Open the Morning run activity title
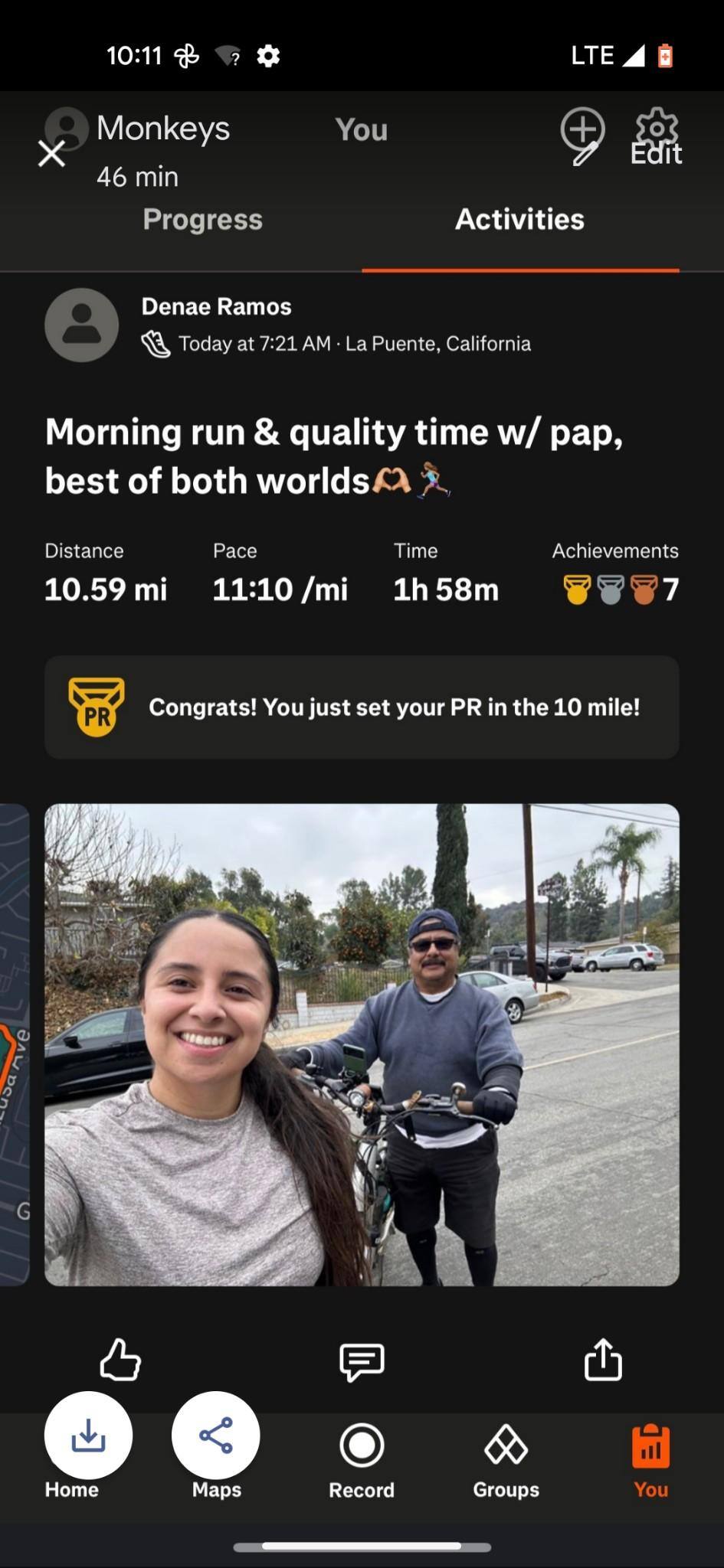The height and width of the screenshot is (1568, 724). pyautogui.click(x=334, y=456)
